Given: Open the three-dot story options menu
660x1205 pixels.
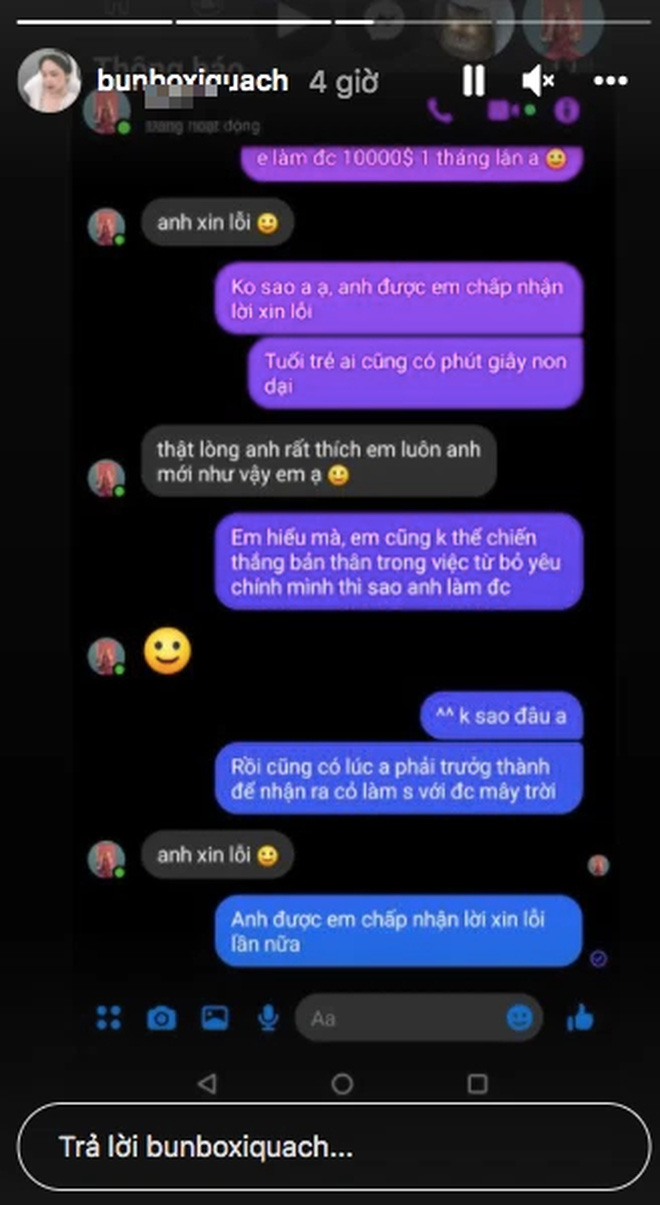Looking at the screenshot, I should (x=610, y=81).
